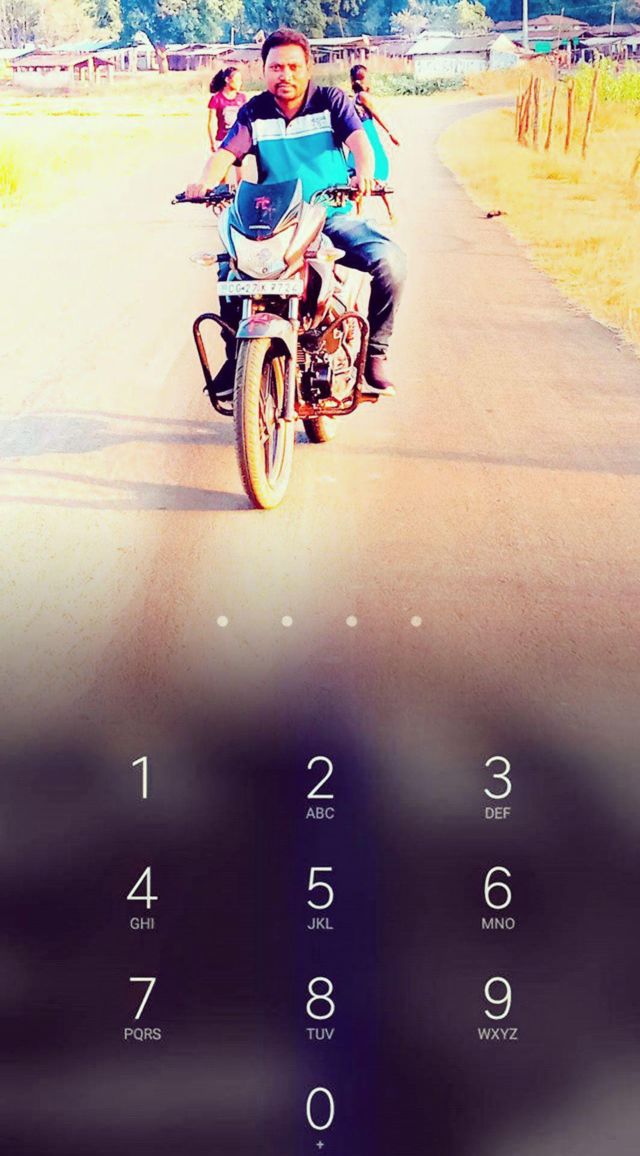
Task: Tap the 9 WXYZ key
Action: [x=497, y=1007]
